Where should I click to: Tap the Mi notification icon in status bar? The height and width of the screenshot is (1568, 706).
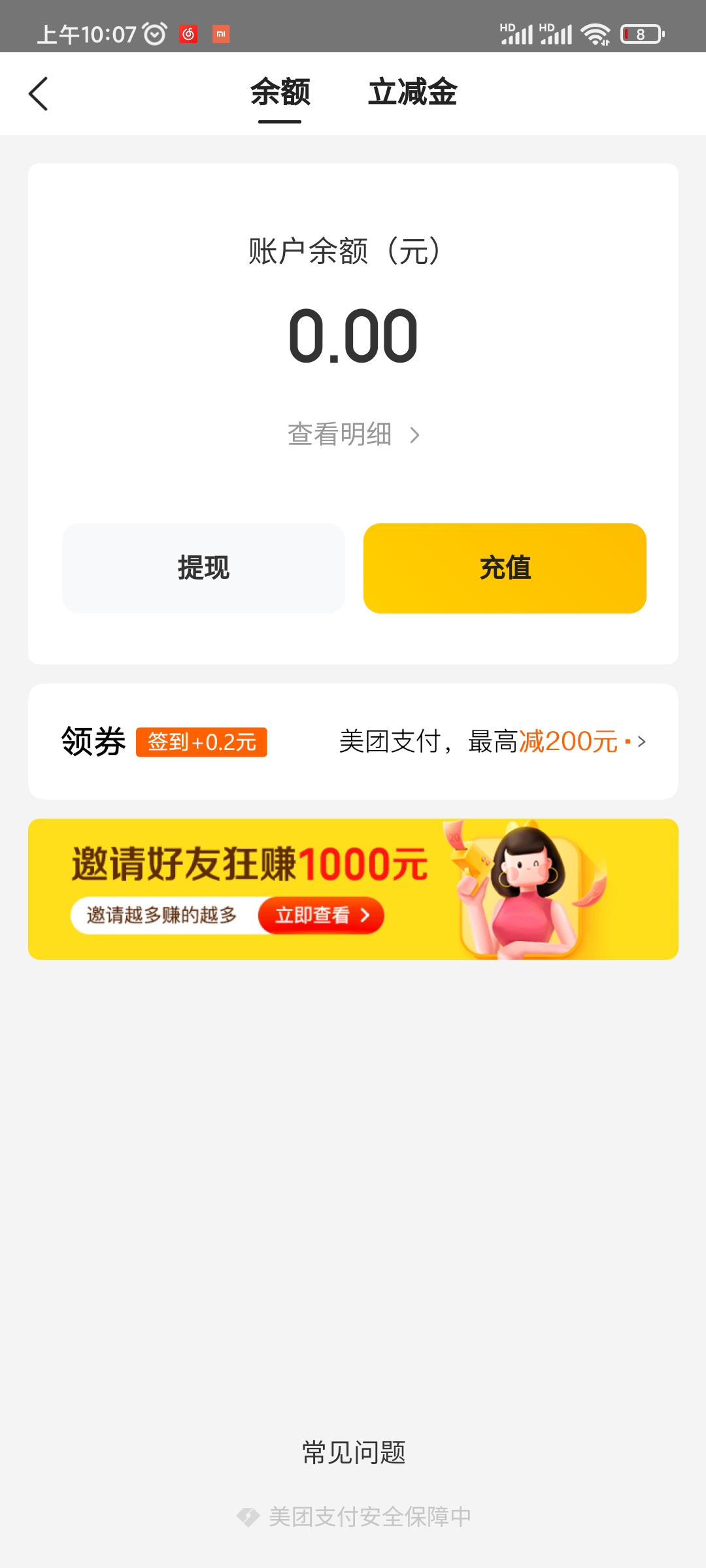[222, 33]
